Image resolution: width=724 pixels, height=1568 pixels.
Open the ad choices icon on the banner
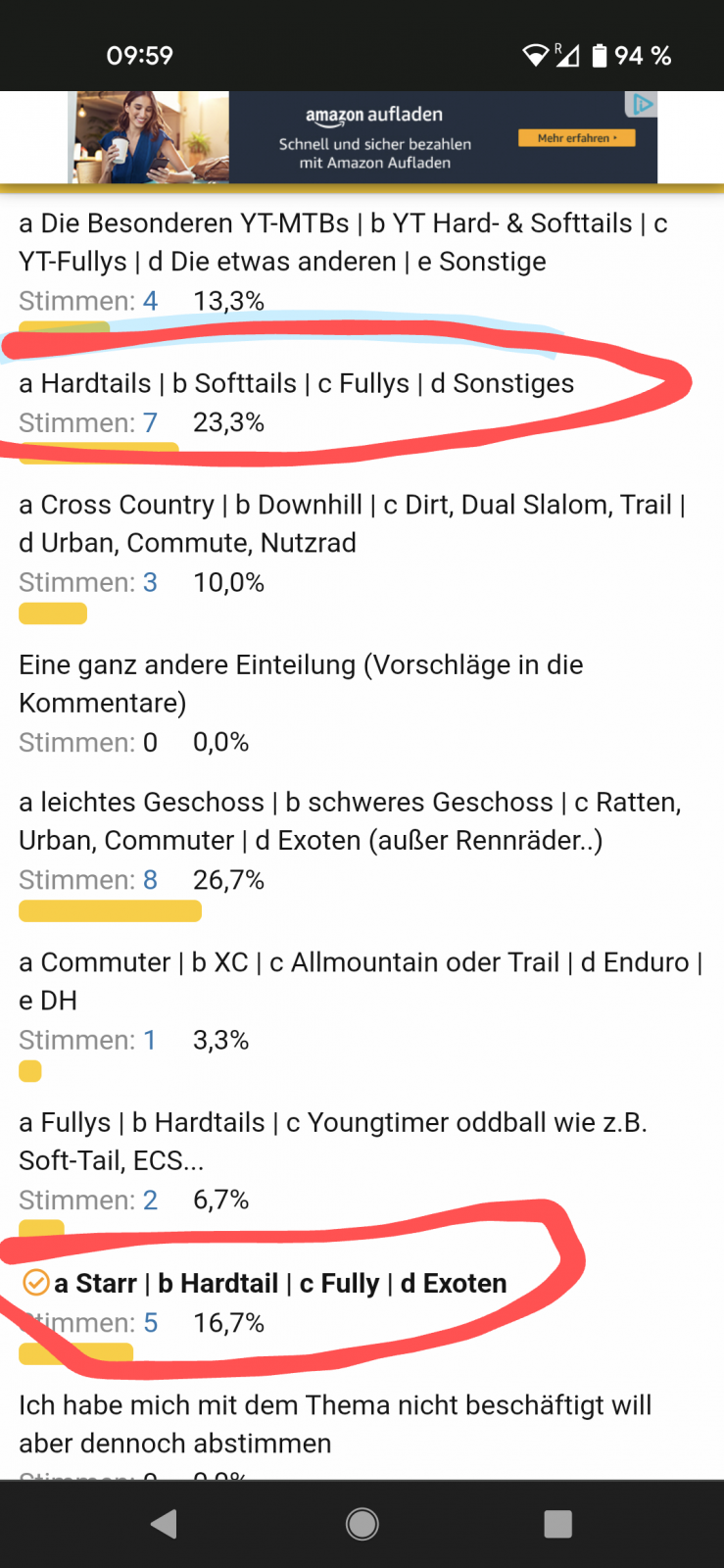click(642, 103)
